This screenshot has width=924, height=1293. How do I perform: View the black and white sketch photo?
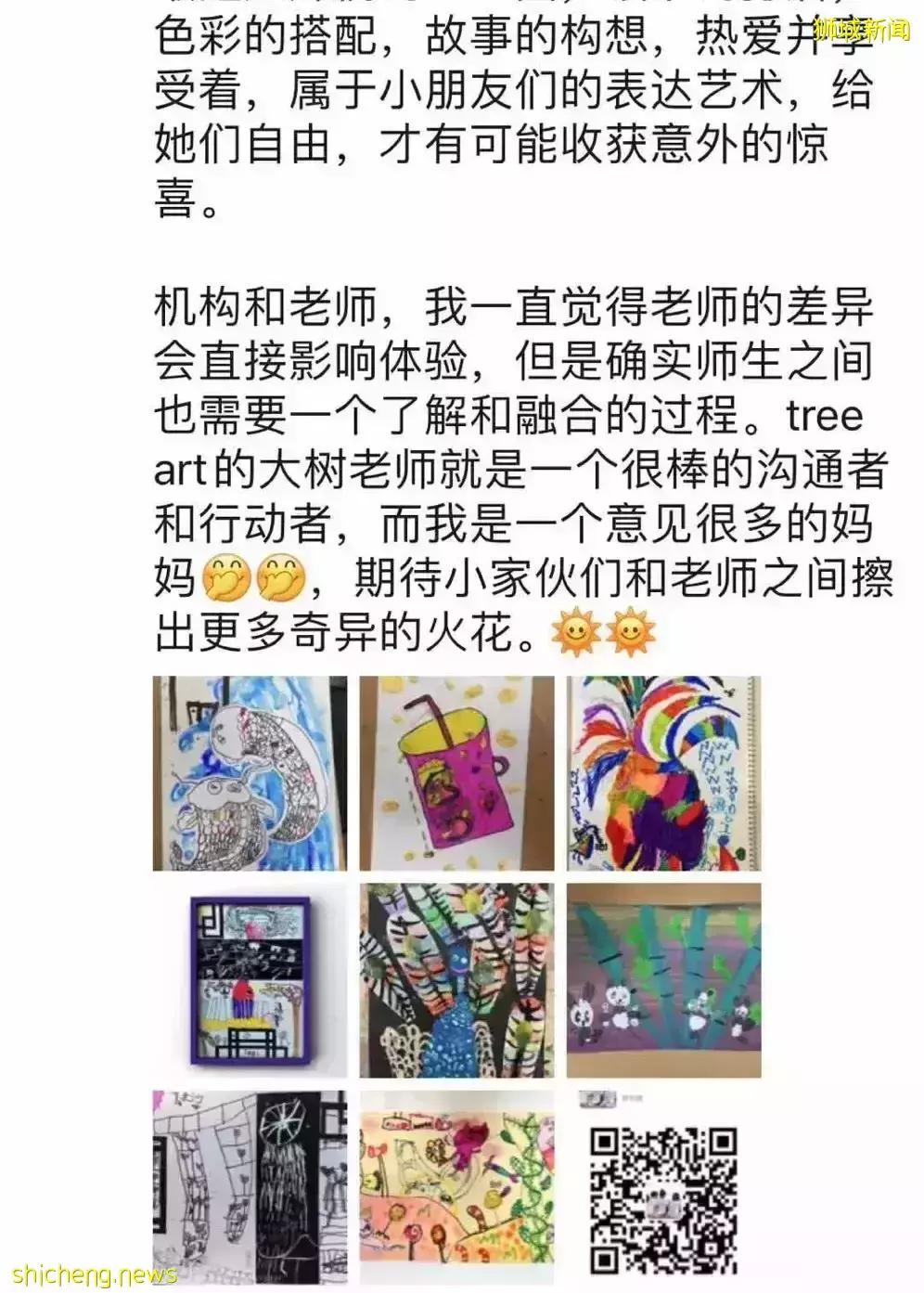(x=250, y=1186)
